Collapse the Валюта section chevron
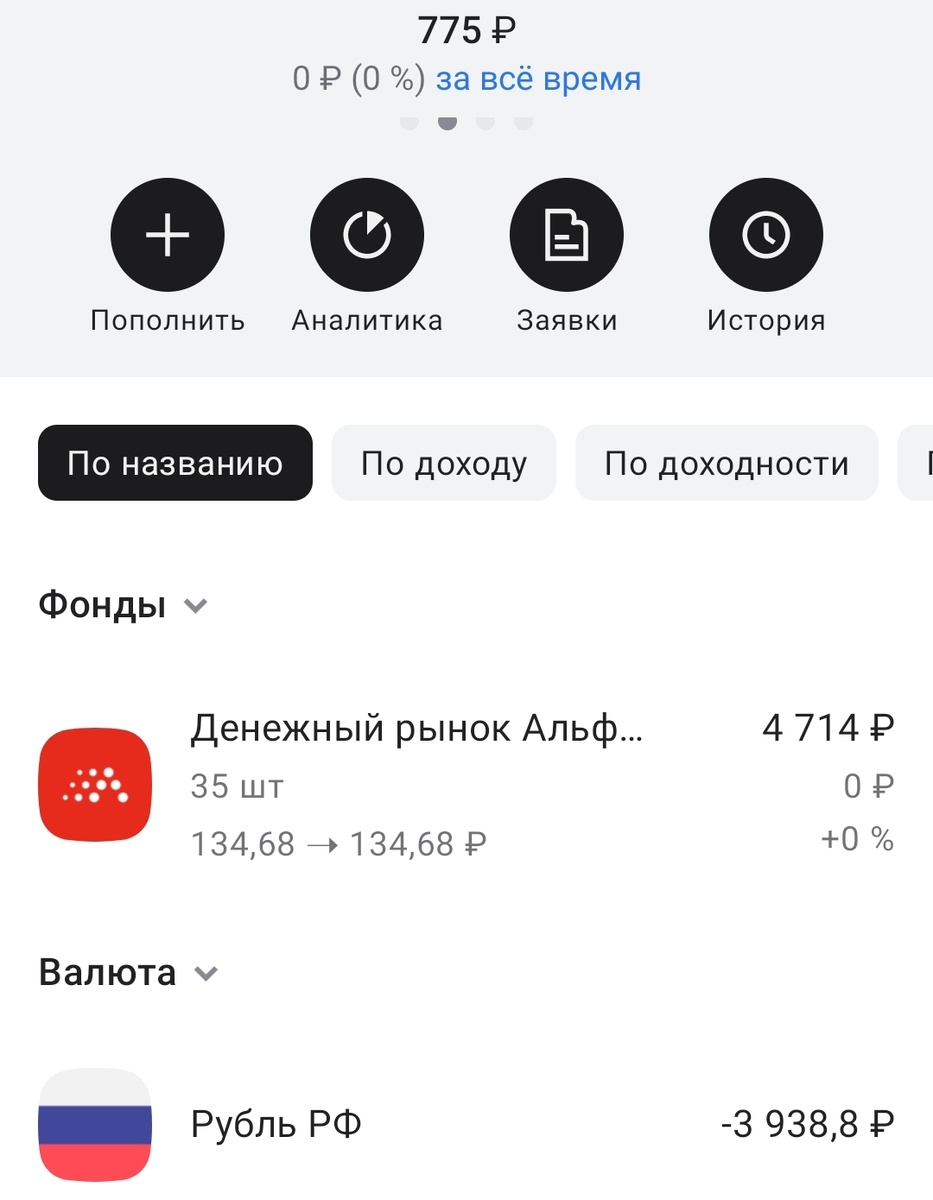 [204, 972]
